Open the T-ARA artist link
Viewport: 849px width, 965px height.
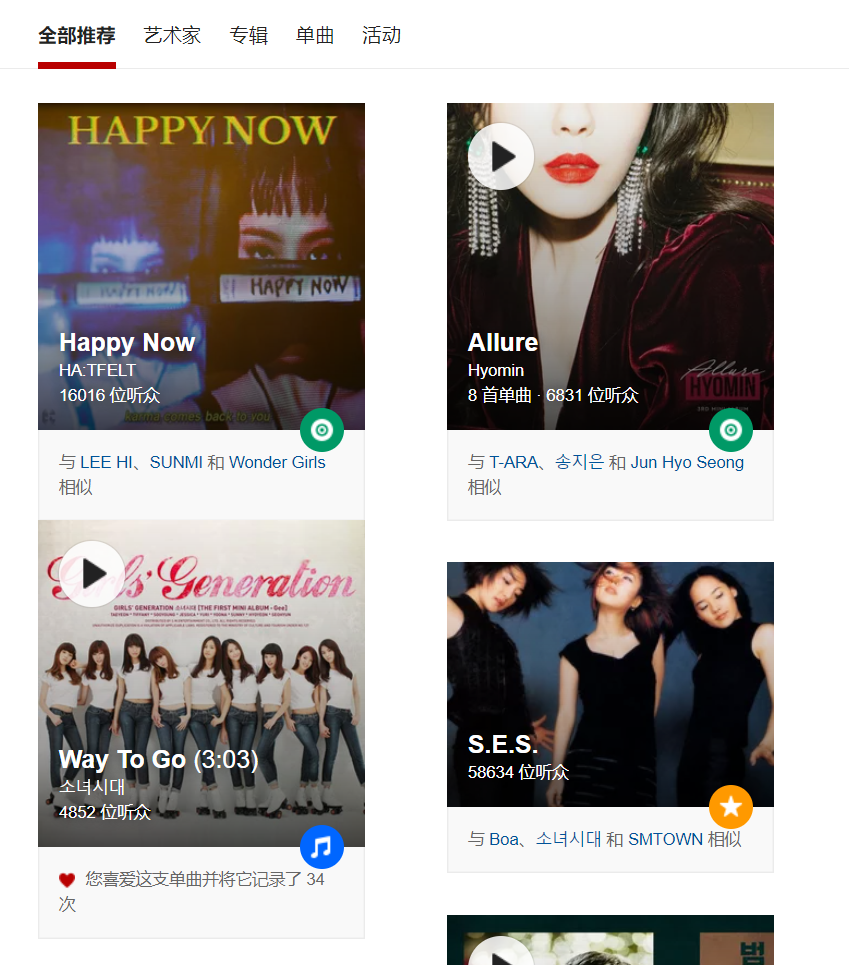tap(513, 462)
